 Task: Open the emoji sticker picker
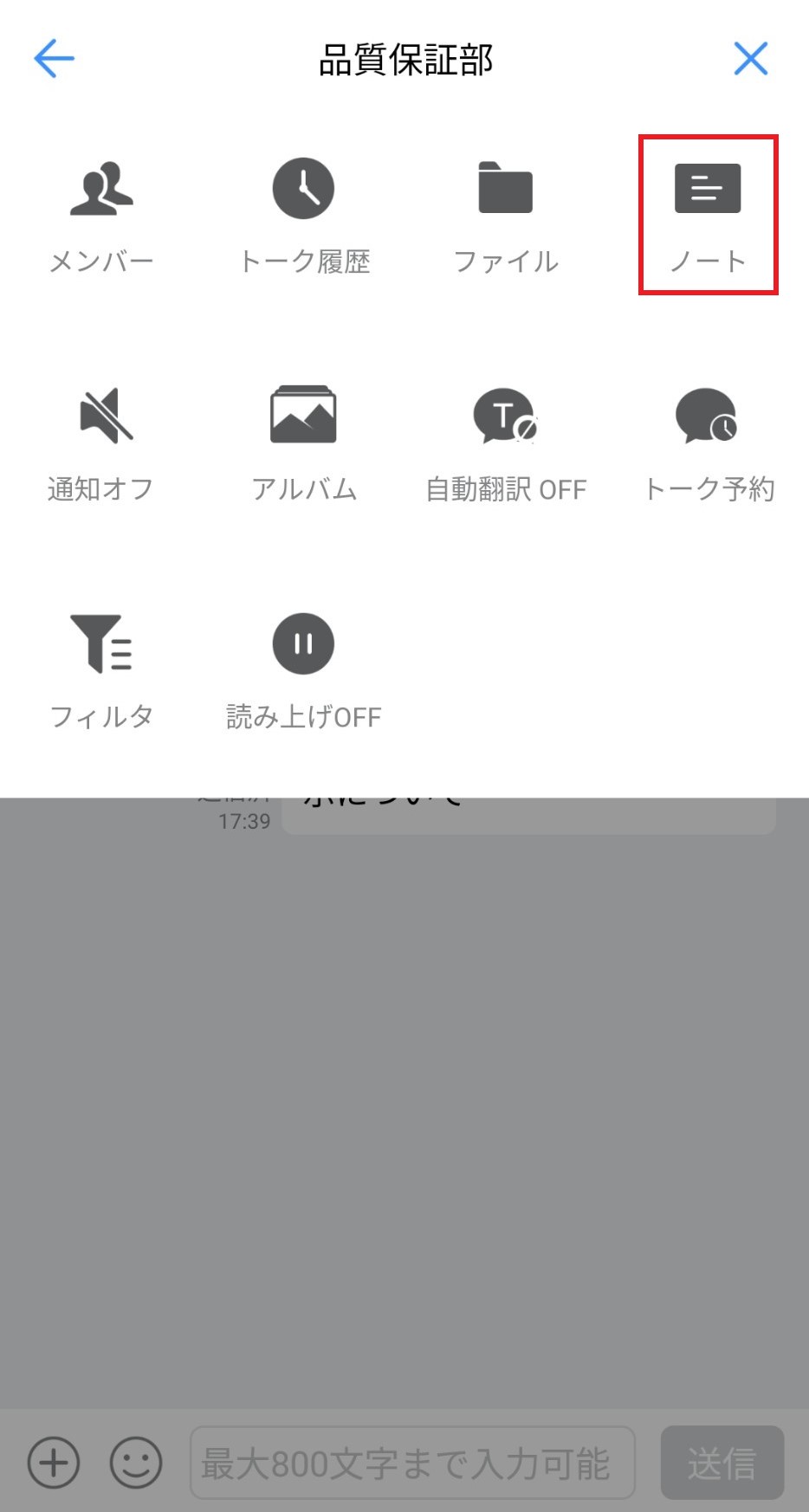pos(136,1463)
